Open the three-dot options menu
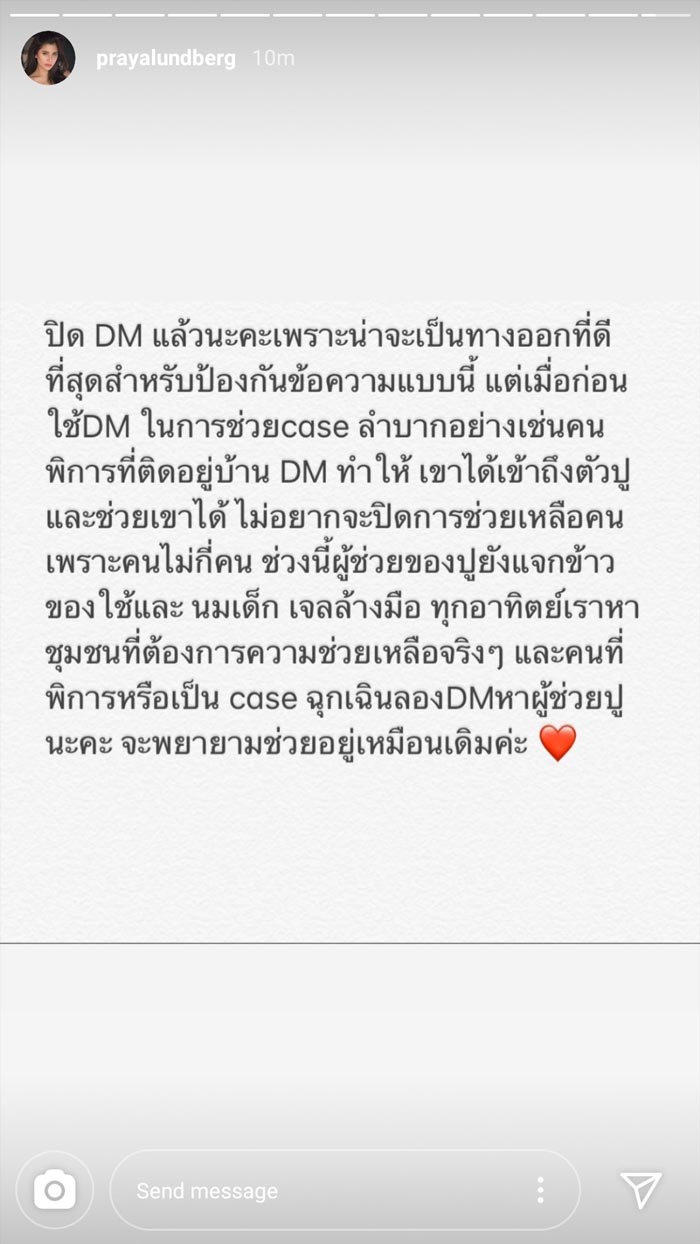This screenshot has height=1244, width=700. point(540,1190)
